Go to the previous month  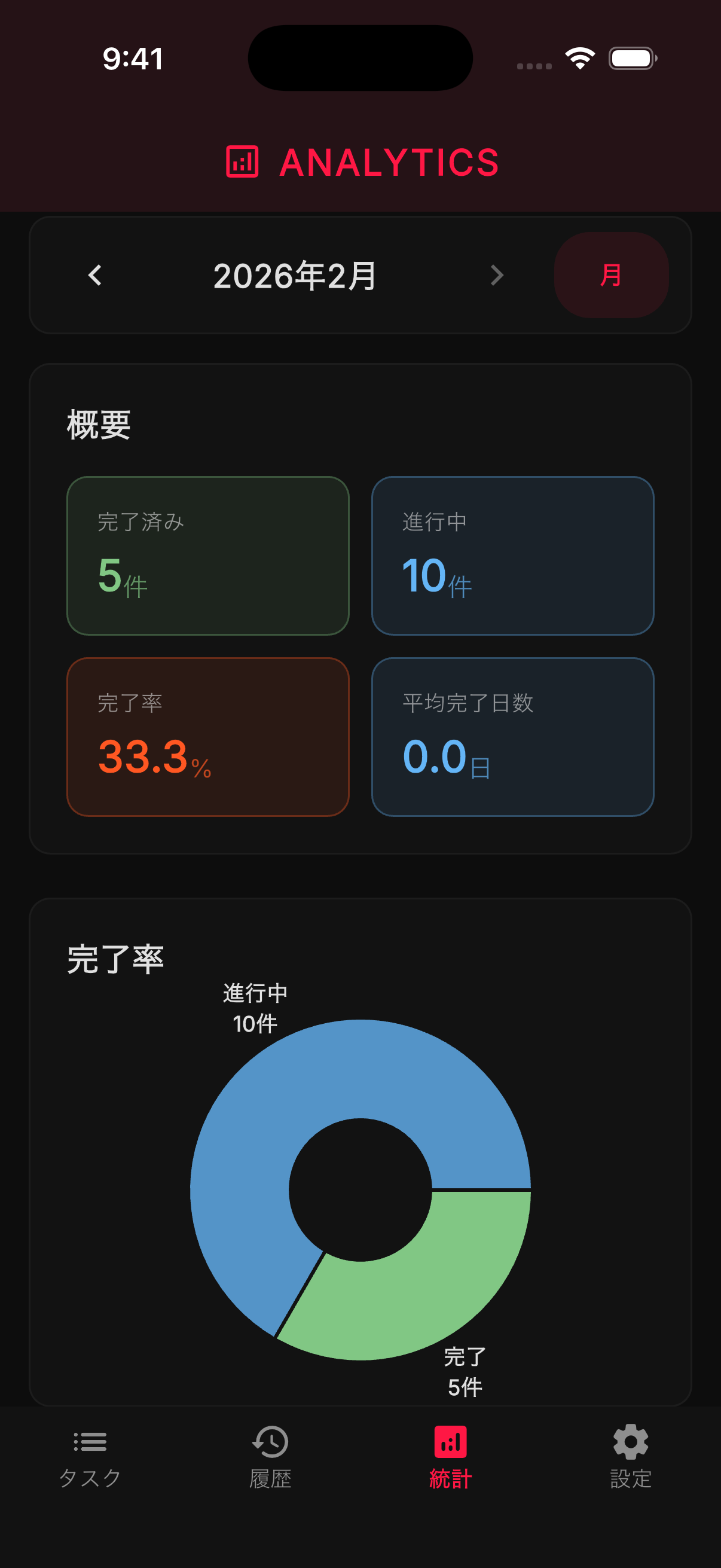pos(95,275)
